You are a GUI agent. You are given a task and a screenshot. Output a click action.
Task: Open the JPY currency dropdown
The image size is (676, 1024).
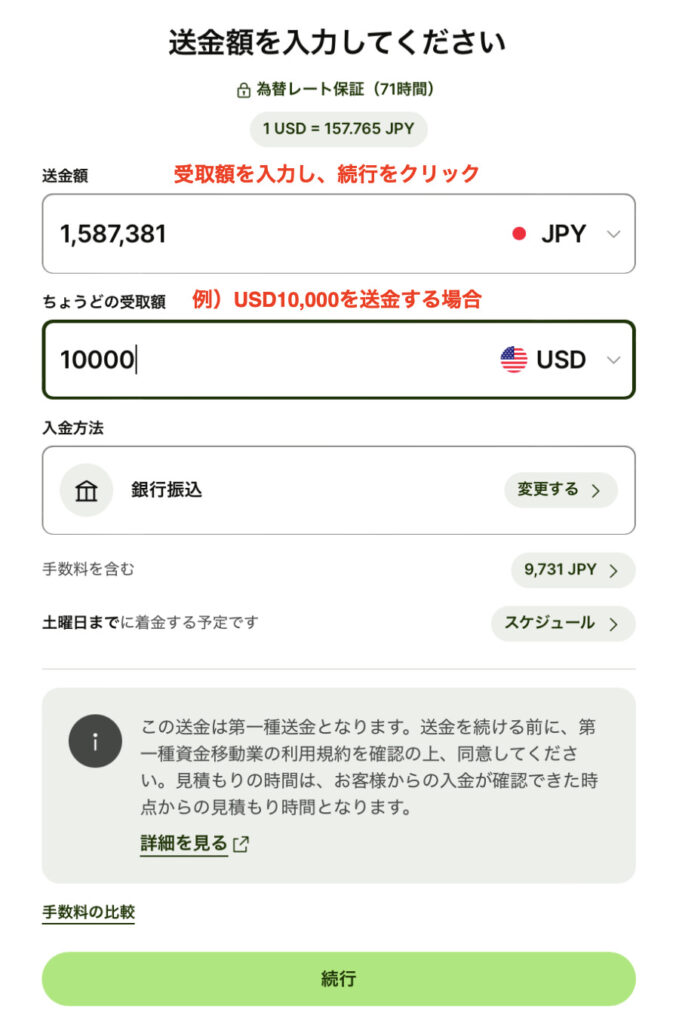coord(567,234)
